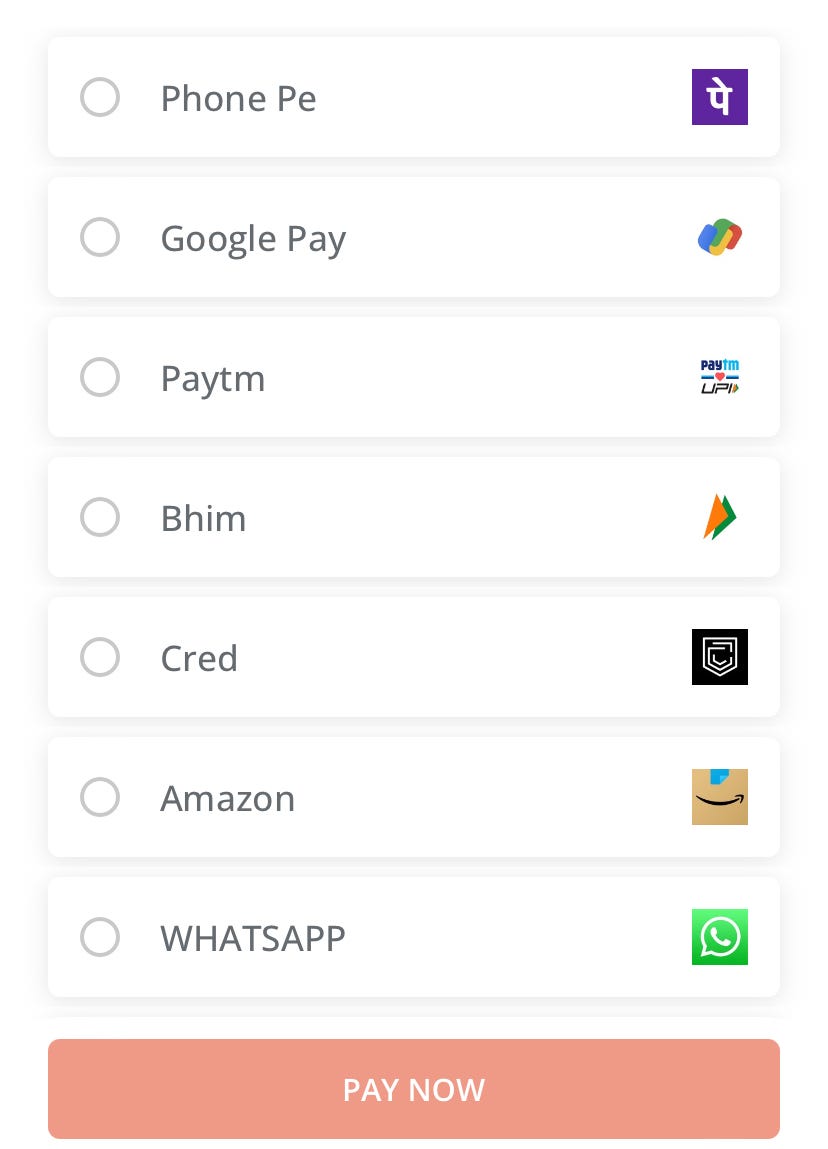
Task: Click the Cred text label
Action: [x=198, y=657]
